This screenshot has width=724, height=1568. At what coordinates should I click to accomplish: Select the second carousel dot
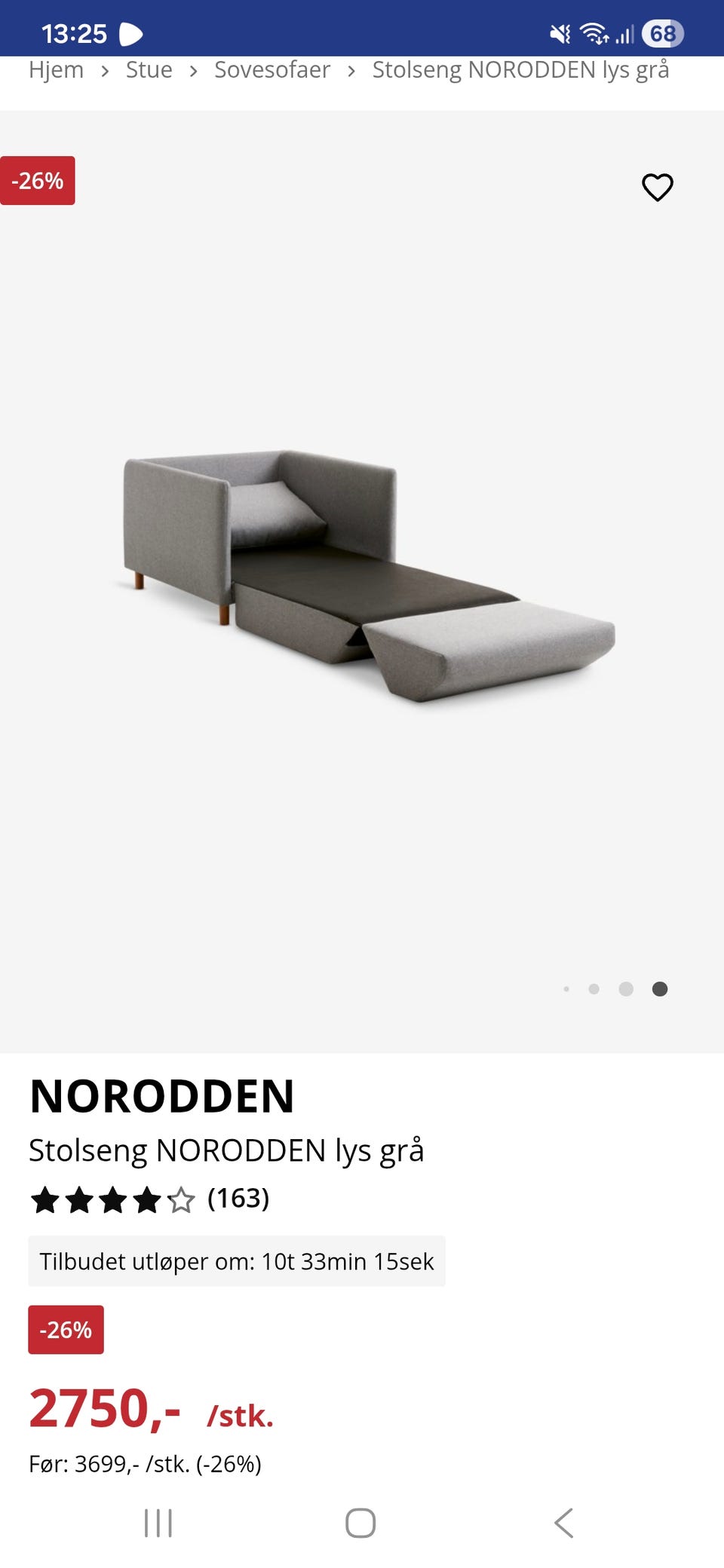click(595, 988)
